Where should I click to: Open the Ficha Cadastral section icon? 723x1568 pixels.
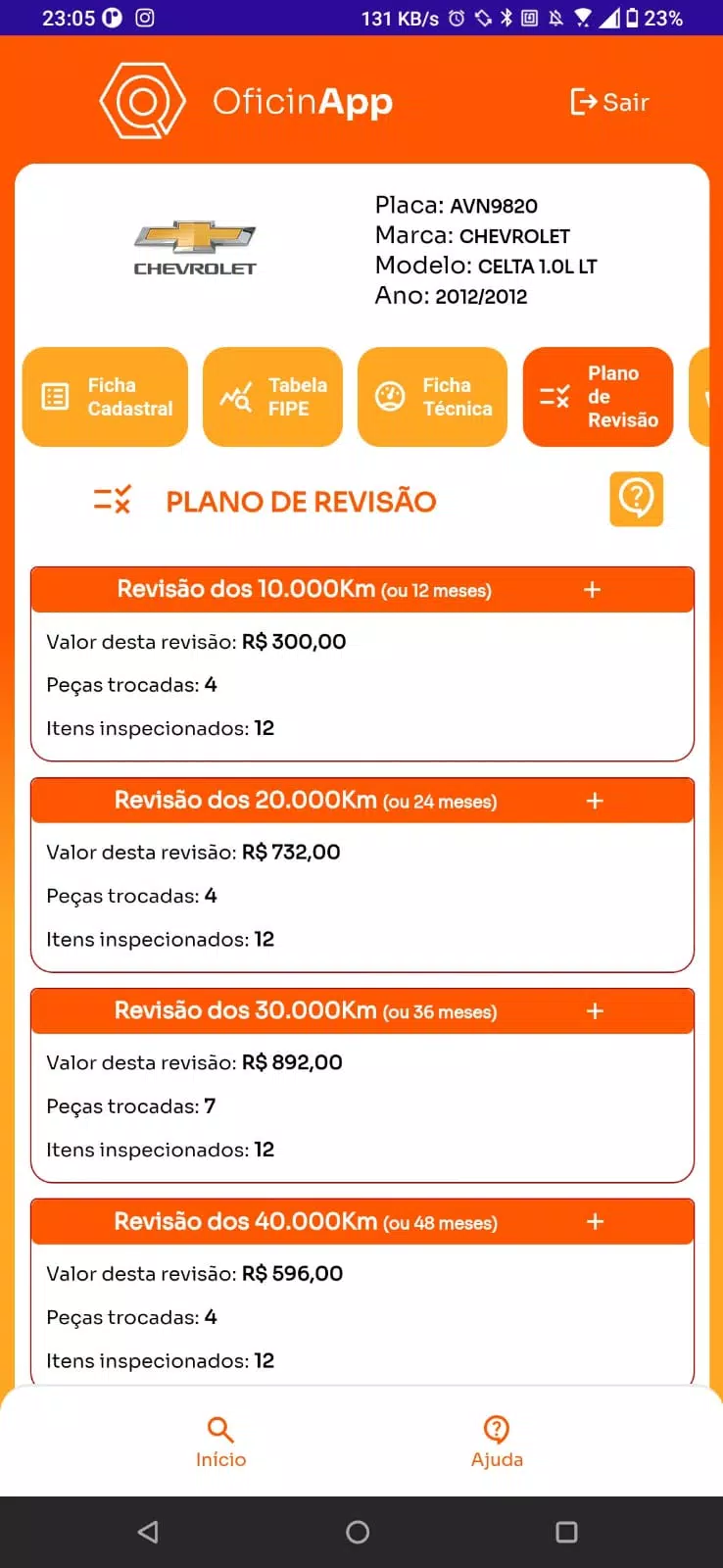tap(55, 396)
